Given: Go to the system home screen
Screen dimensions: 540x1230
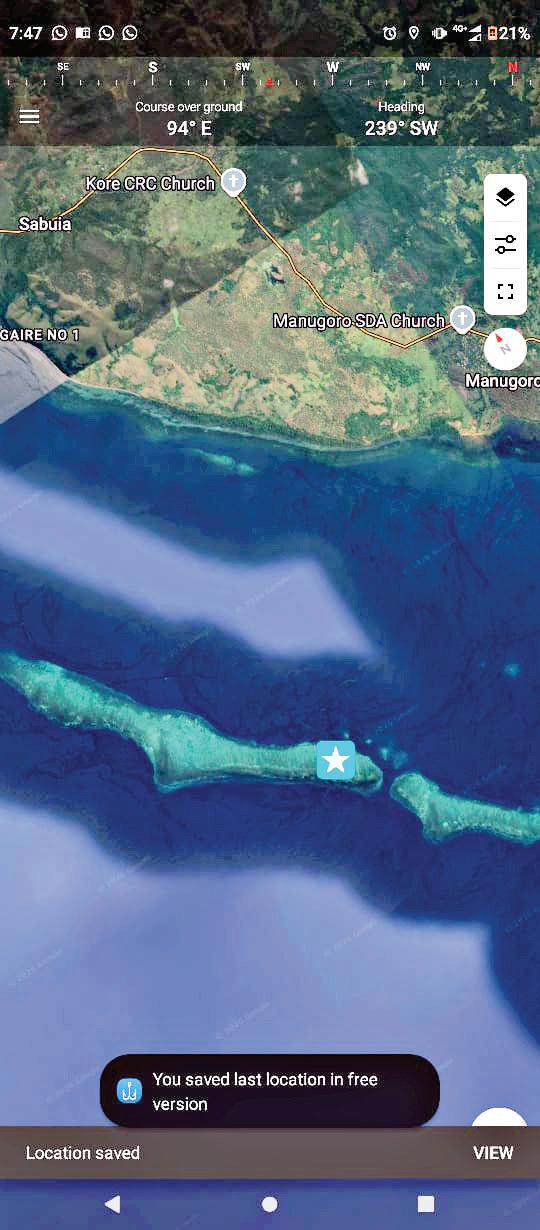Looking at the screenshot, I should pos(269,1204).
